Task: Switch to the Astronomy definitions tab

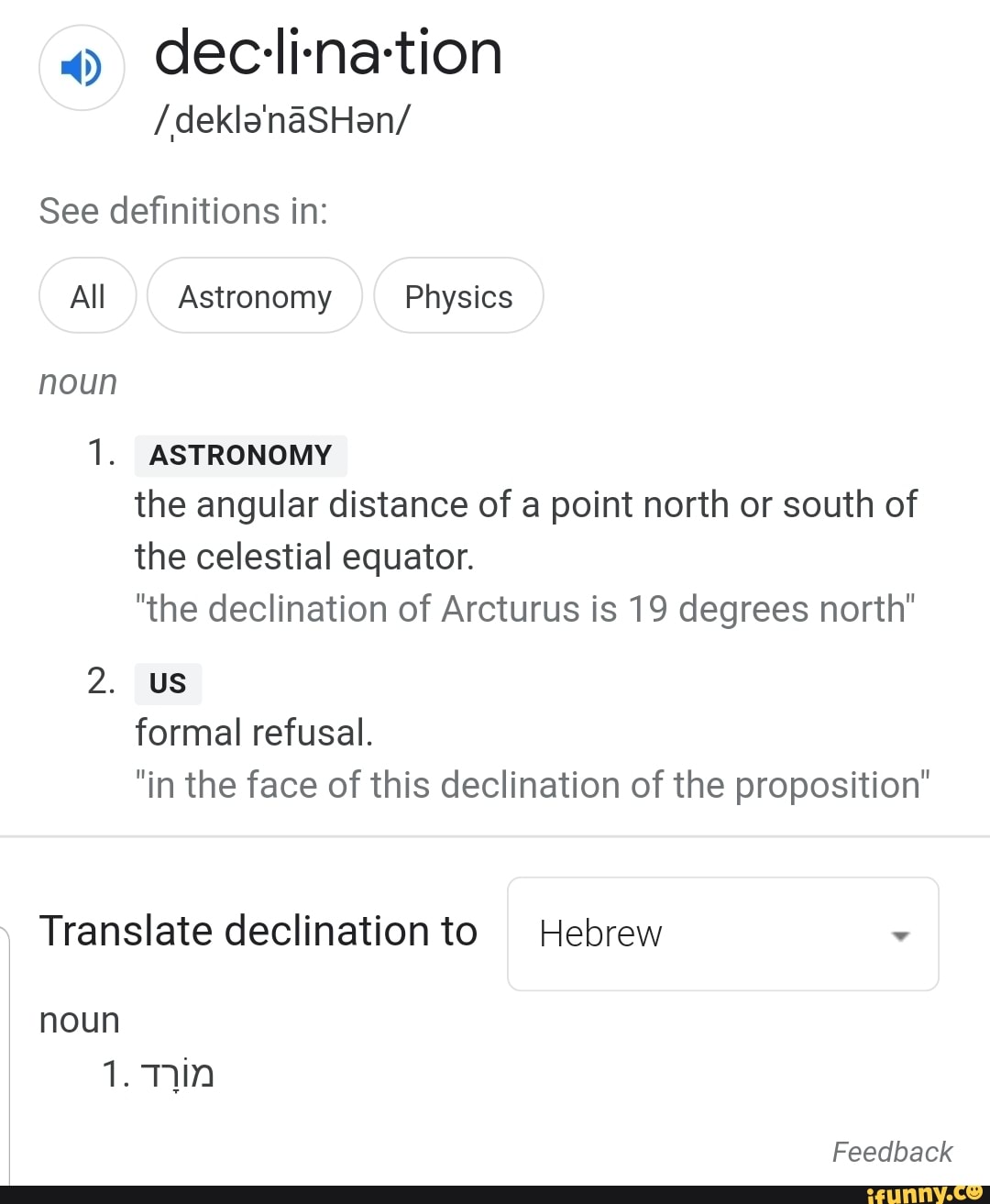Action: pyautogui.click(x=254, y=295)
